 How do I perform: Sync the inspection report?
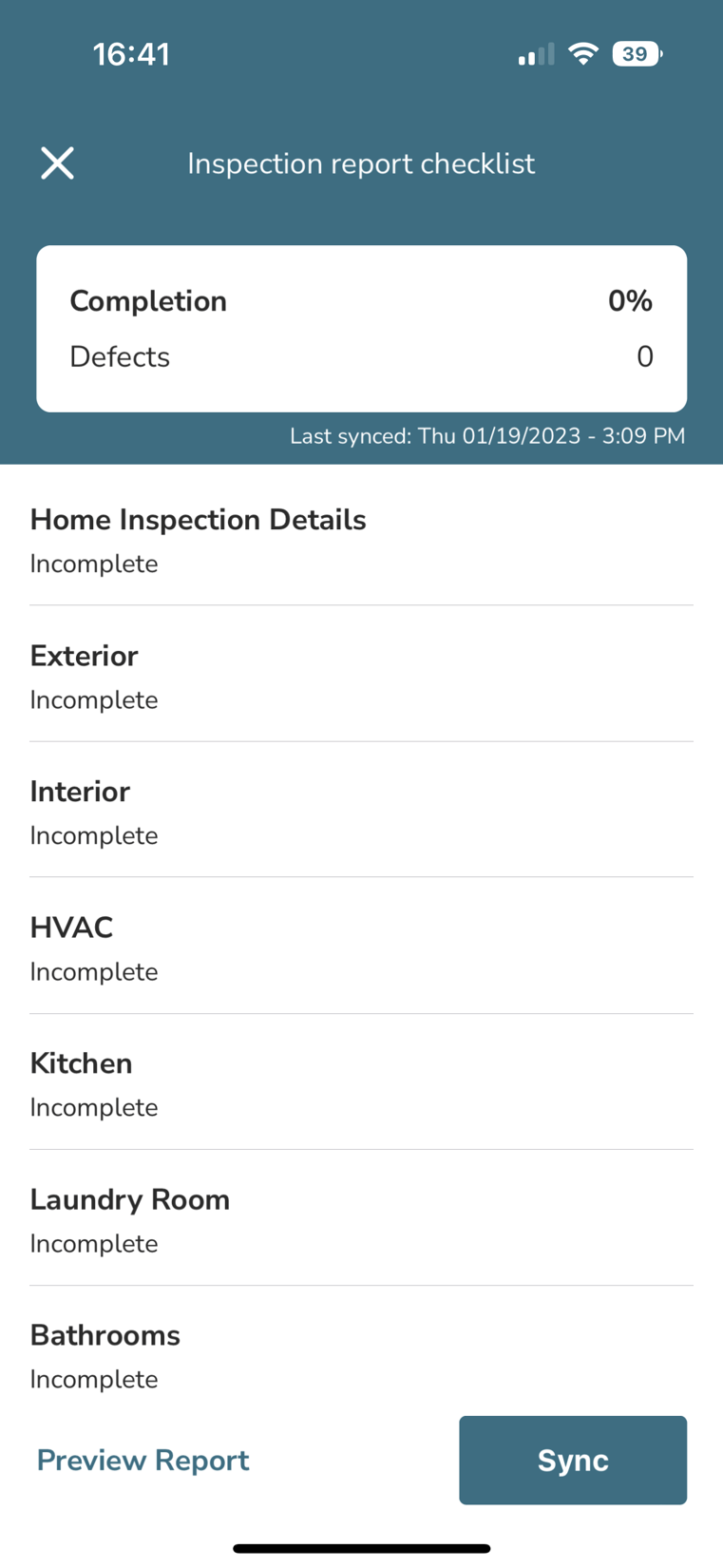point(572,1461)
